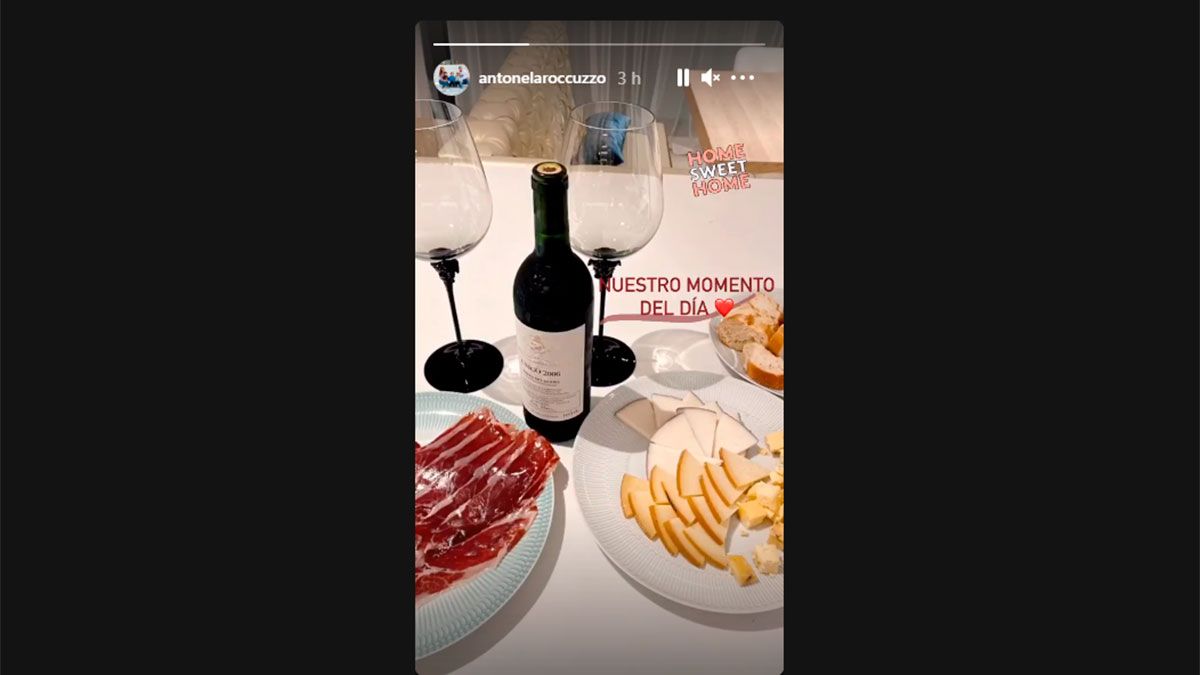This screenshot has width=1200, height=675.
Task: Open antonelaroccuzzo's profile picture
Action: coord(451,77)
